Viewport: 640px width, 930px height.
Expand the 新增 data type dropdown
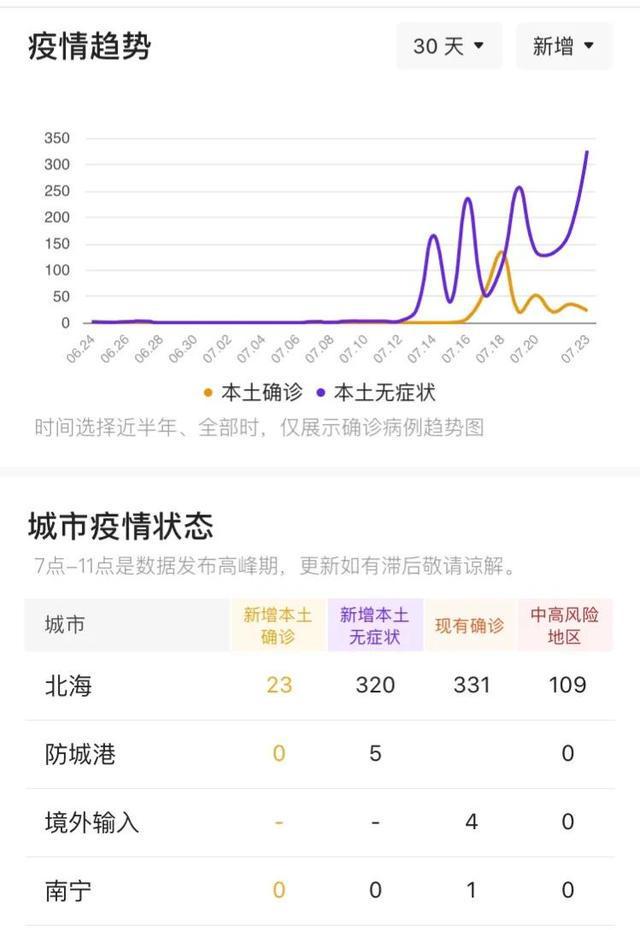pyautogui.click(x=564, y=46)
